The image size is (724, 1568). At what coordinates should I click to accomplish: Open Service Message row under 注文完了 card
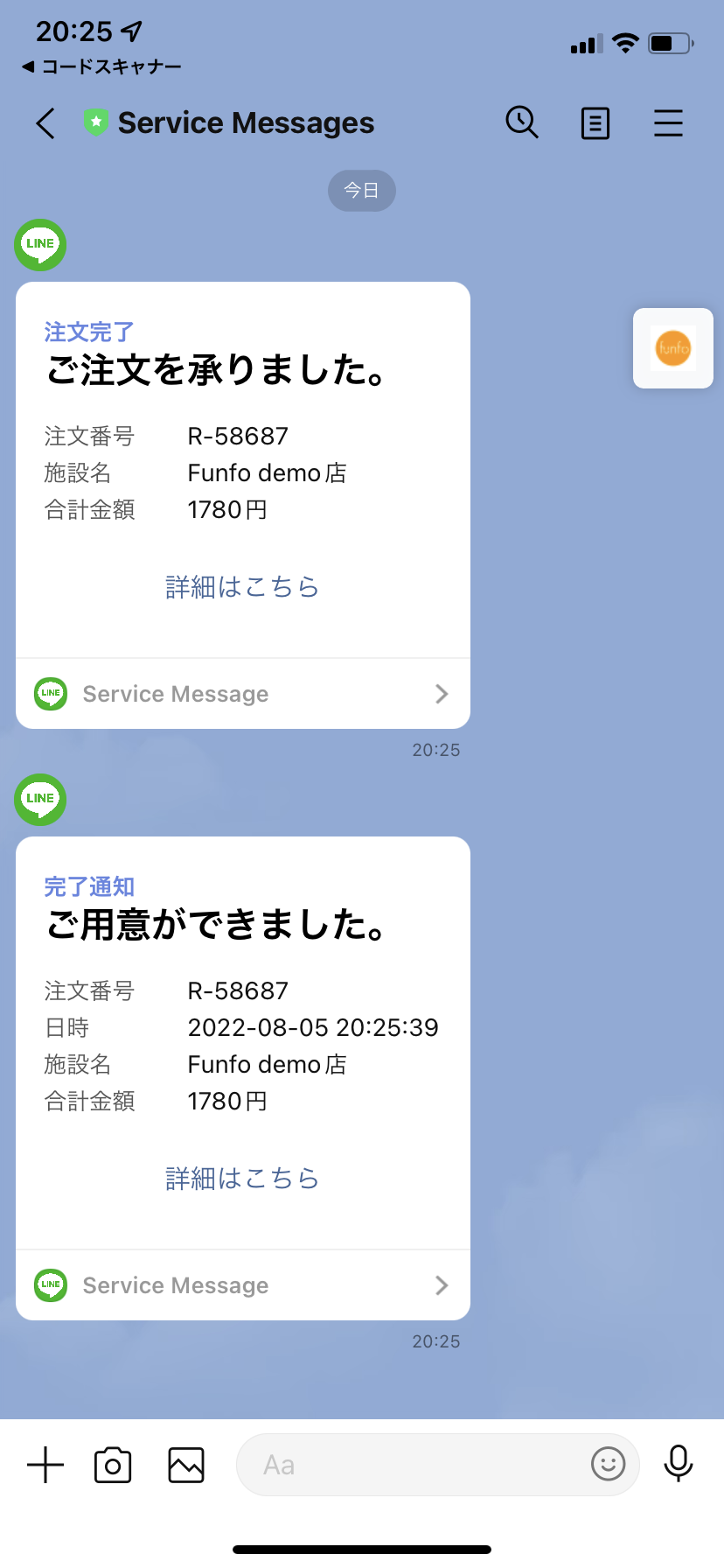click(x=243, y=694)
